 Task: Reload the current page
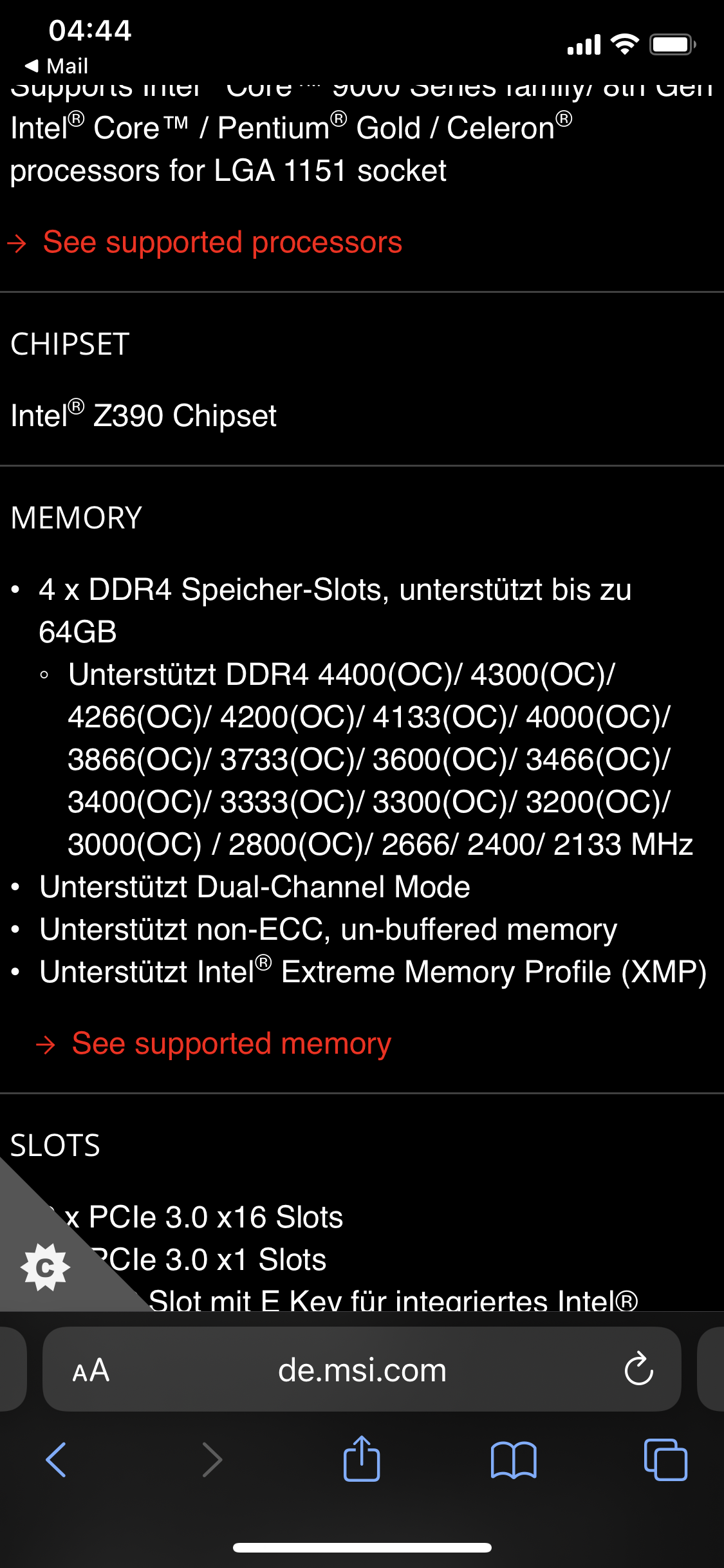(638, 1369)
